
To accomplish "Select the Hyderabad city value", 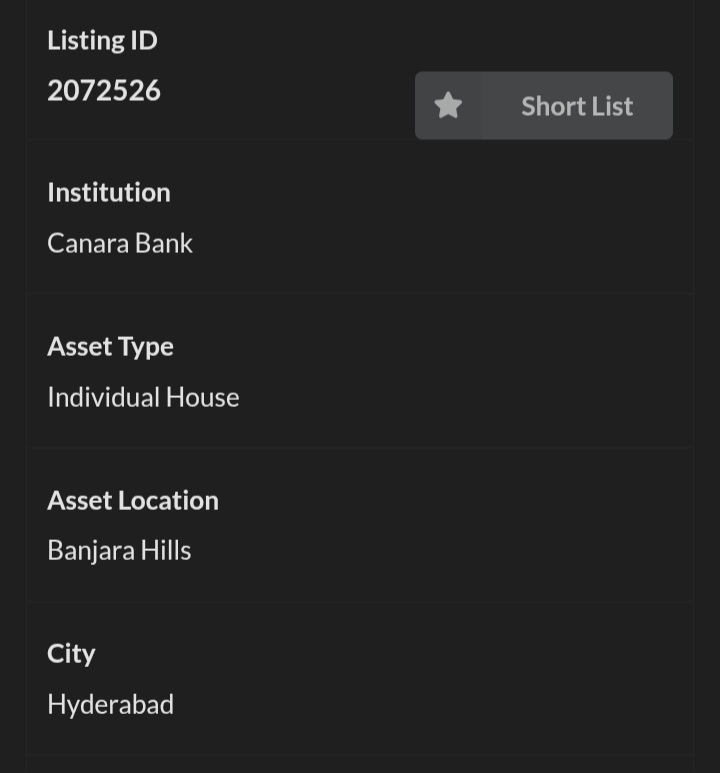I will point(110,703).
